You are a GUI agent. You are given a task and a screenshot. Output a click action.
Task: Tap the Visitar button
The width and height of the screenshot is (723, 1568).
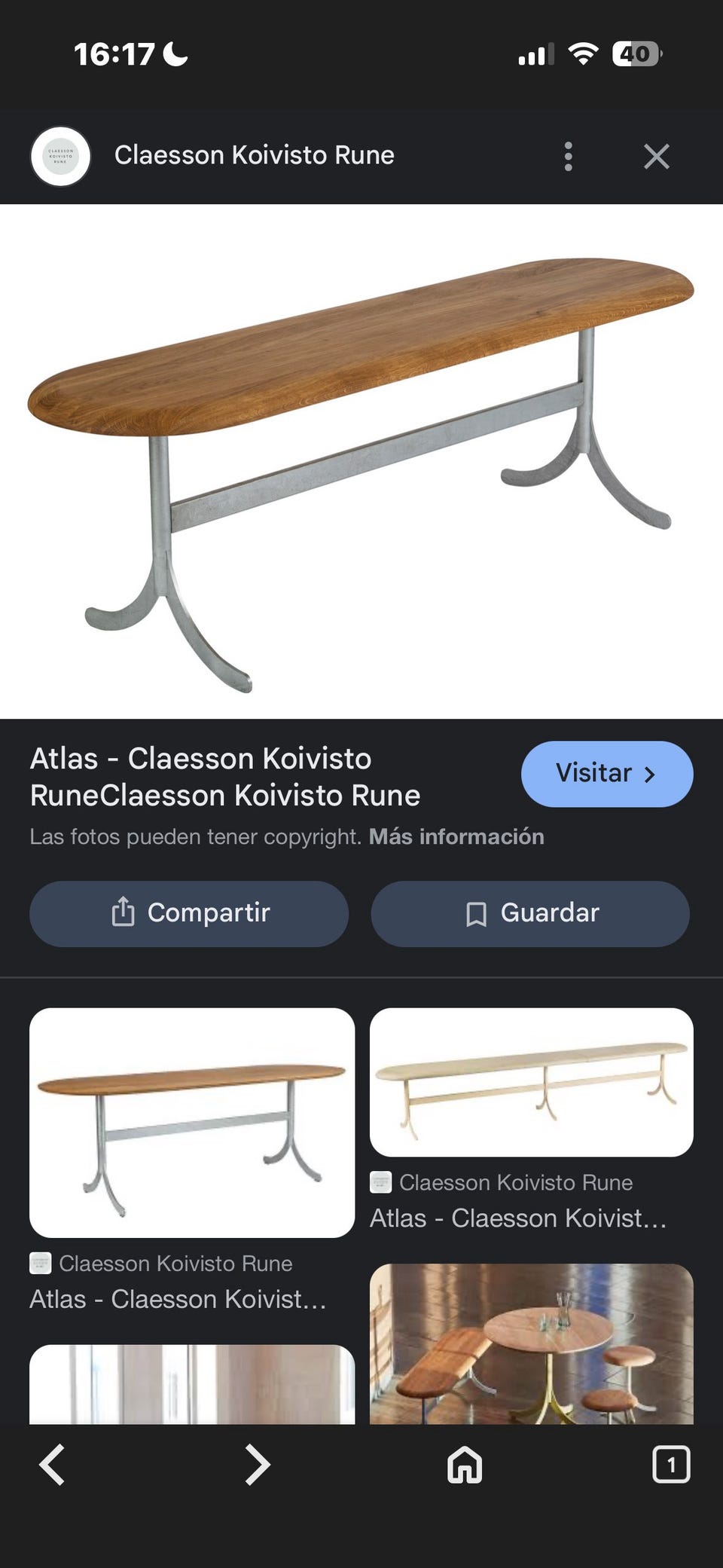coord(606,774)
